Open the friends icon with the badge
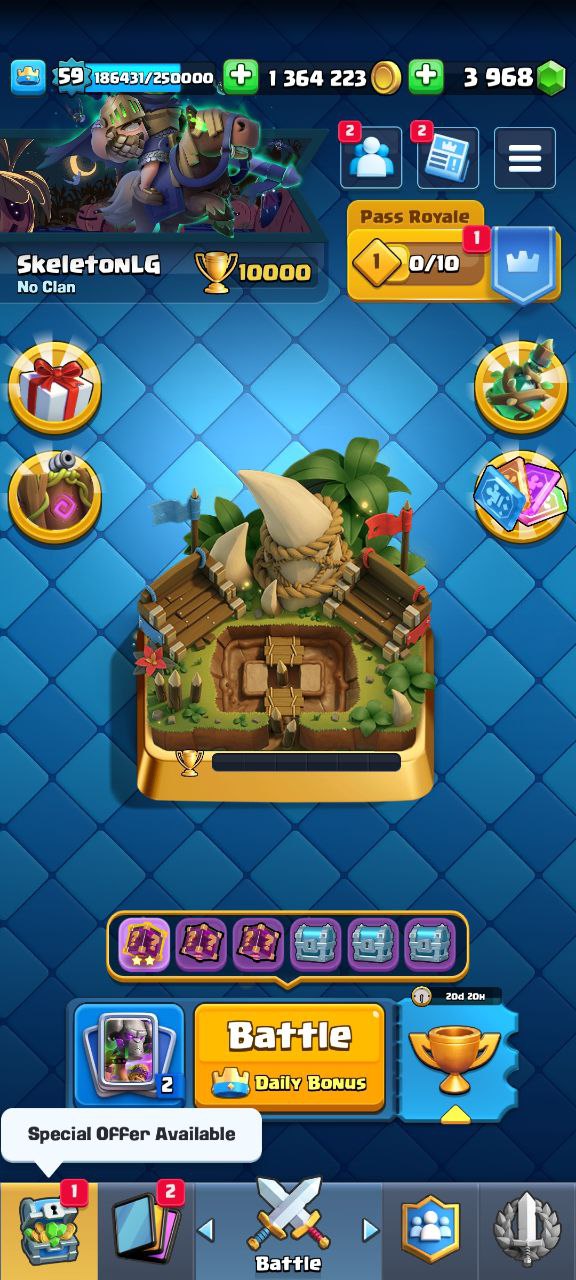The width and height of the screenshot is (576, 1280). pos(371,157)
